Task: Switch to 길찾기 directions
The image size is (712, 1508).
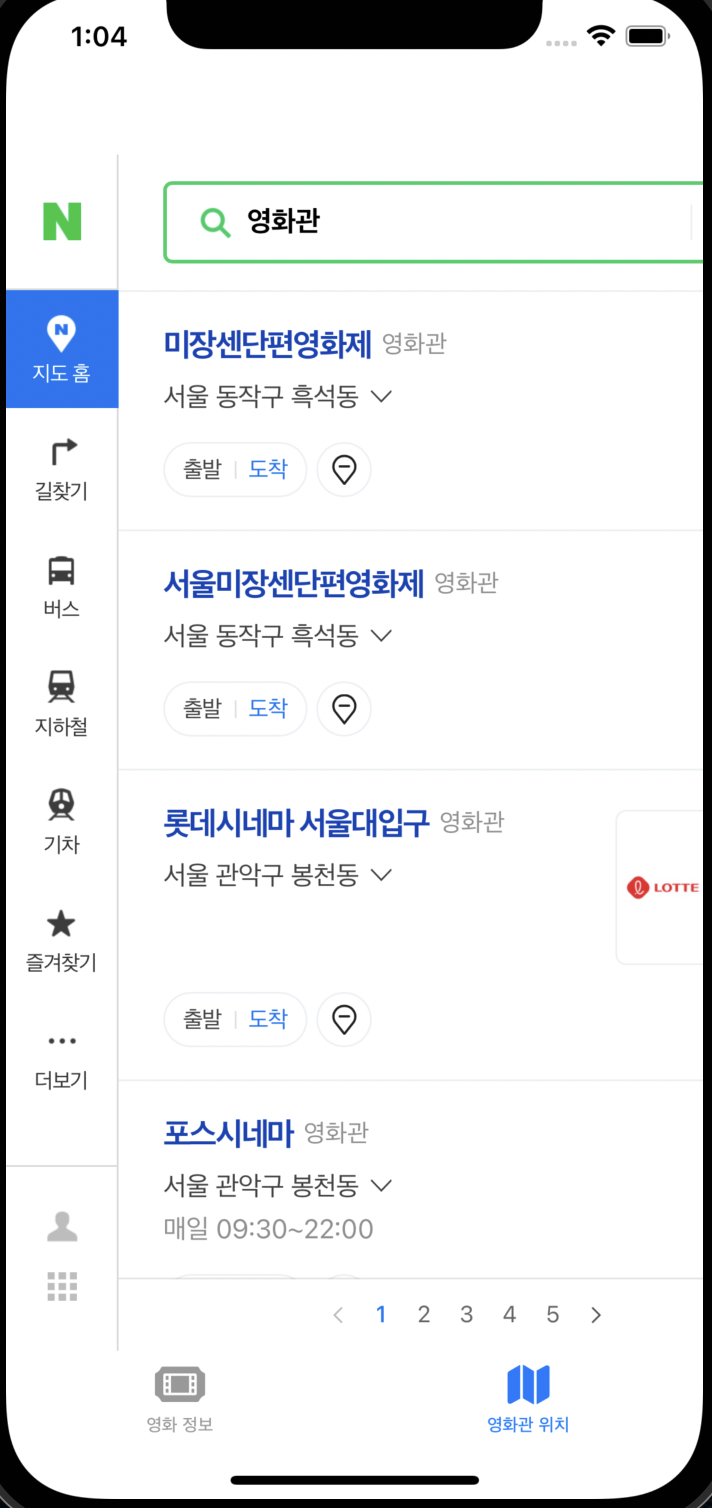Action: tap(62, 468)
